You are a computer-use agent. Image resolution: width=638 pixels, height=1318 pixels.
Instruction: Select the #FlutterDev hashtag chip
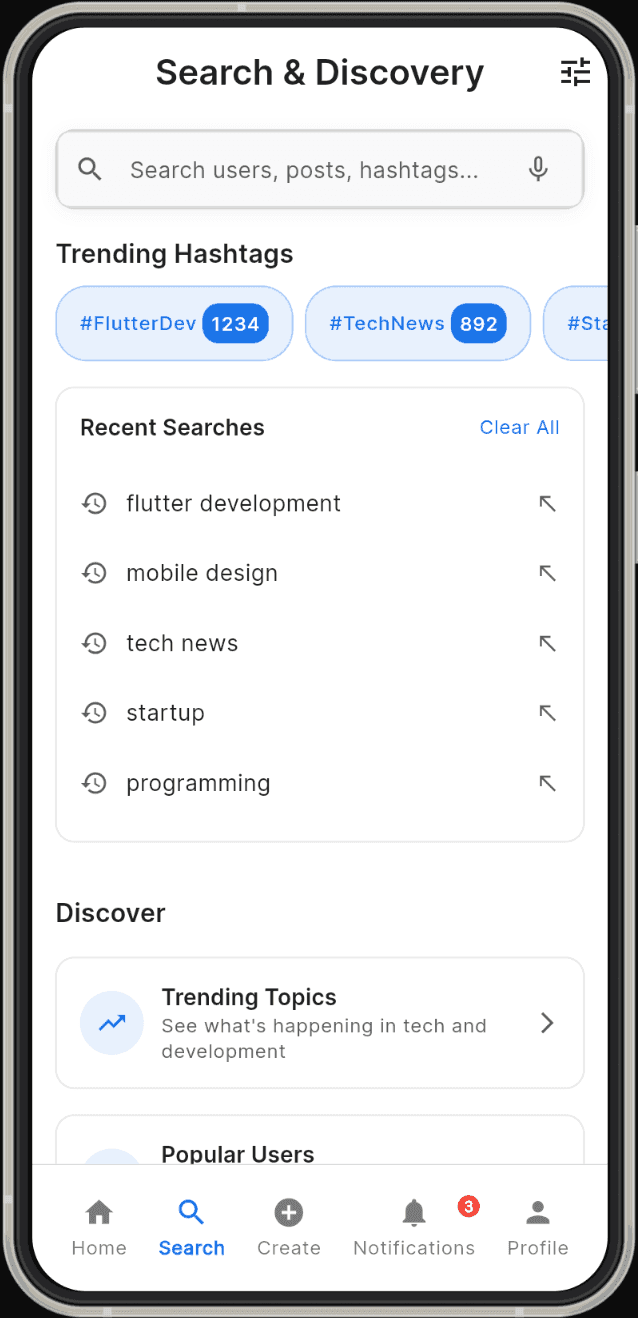(x=173, y=323)
